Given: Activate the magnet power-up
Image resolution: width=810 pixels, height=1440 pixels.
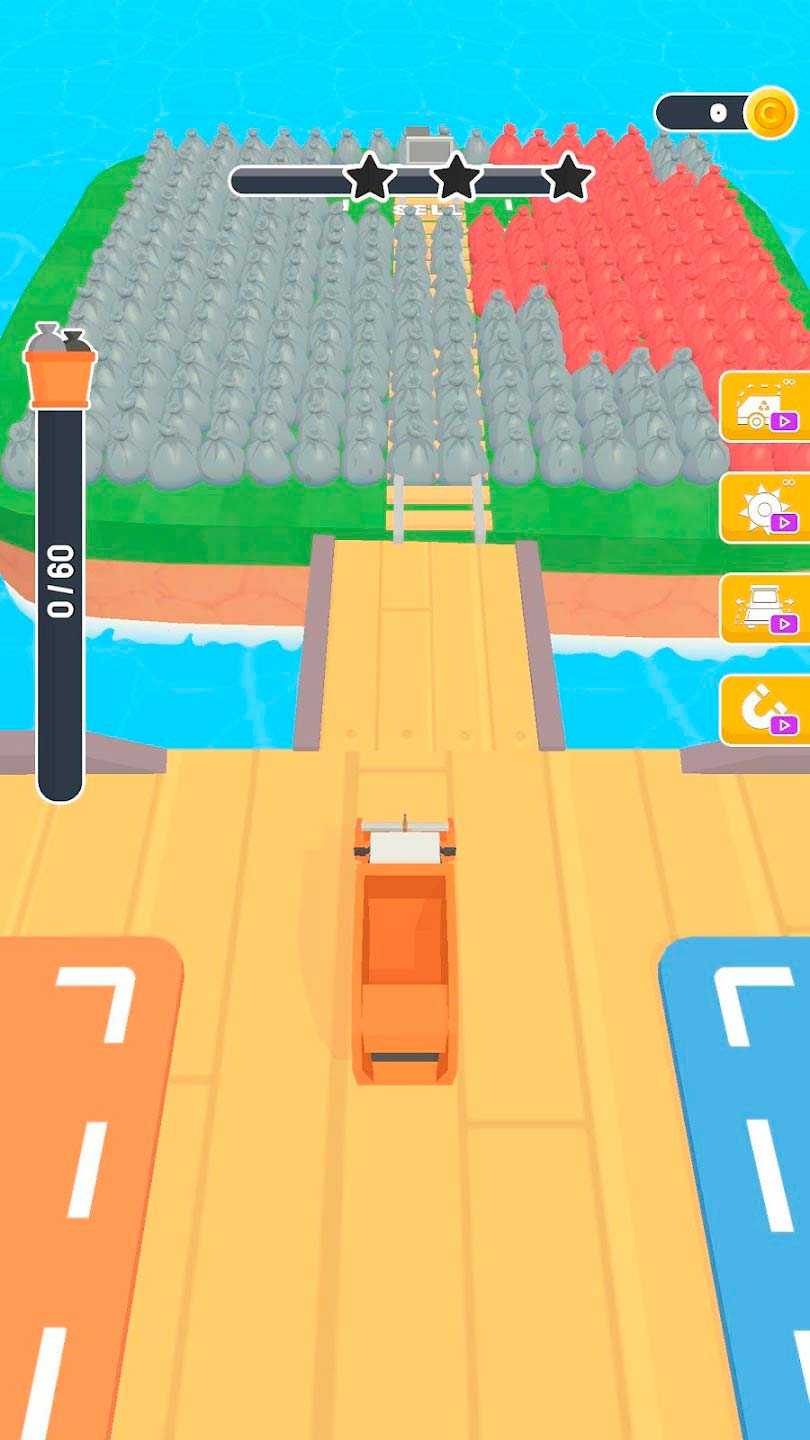Looking at the screenshot, I should coord(765,710).
